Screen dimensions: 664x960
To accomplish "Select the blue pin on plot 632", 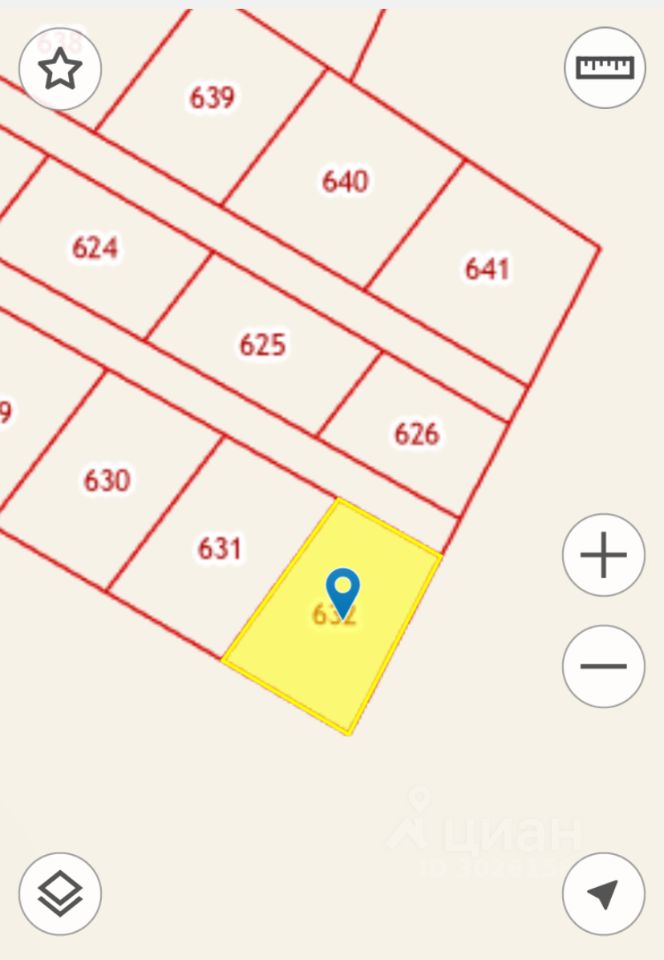I will [343, 591].
